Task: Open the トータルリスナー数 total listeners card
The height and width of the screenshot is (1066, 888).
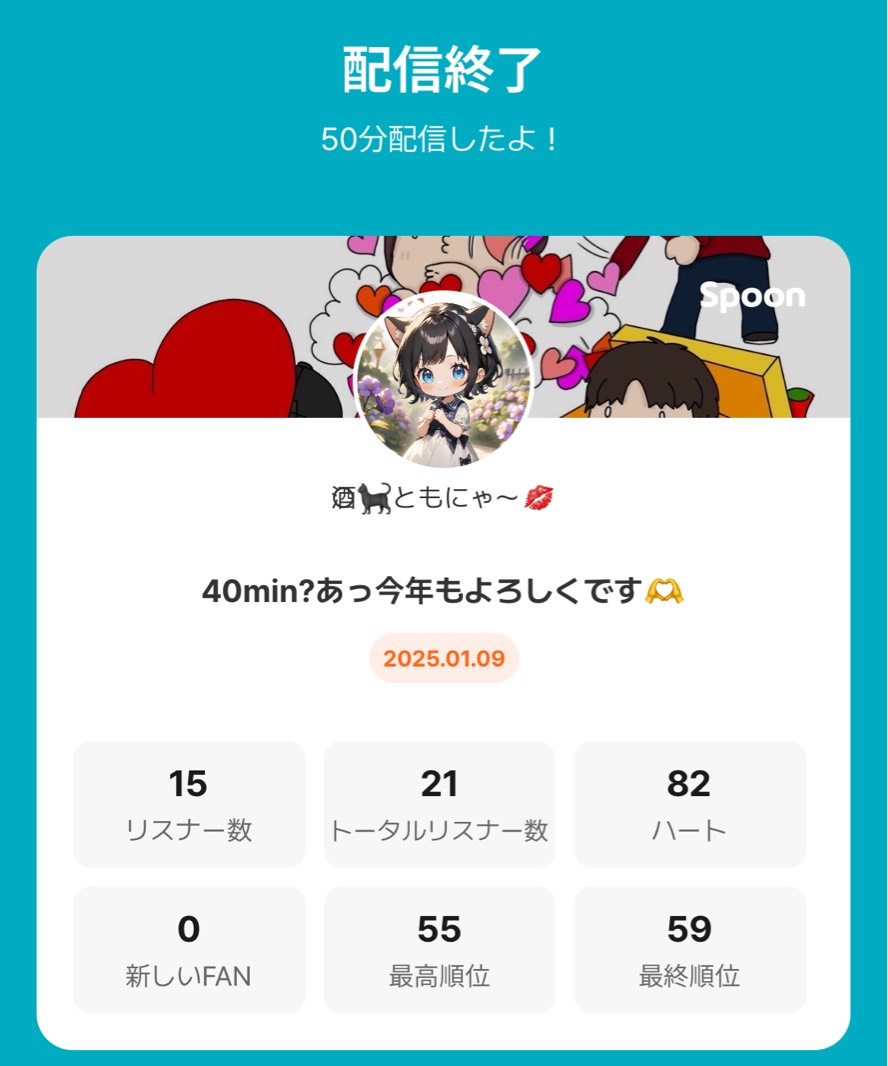Action: pyautogui.click(x=439, y=804)
